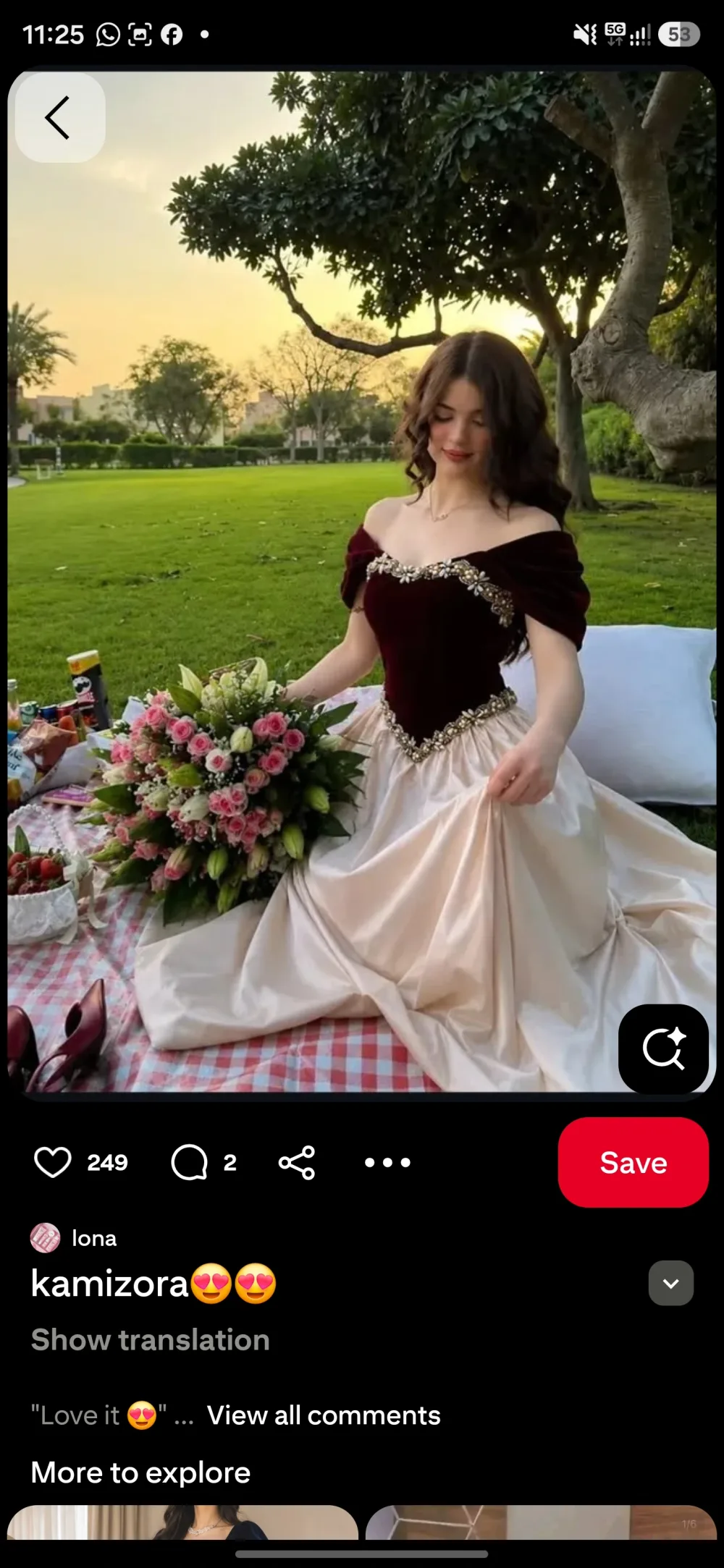Screen dimensions: 724x1568
Task: Save this pin to a board
Action: click(633, 1162)
